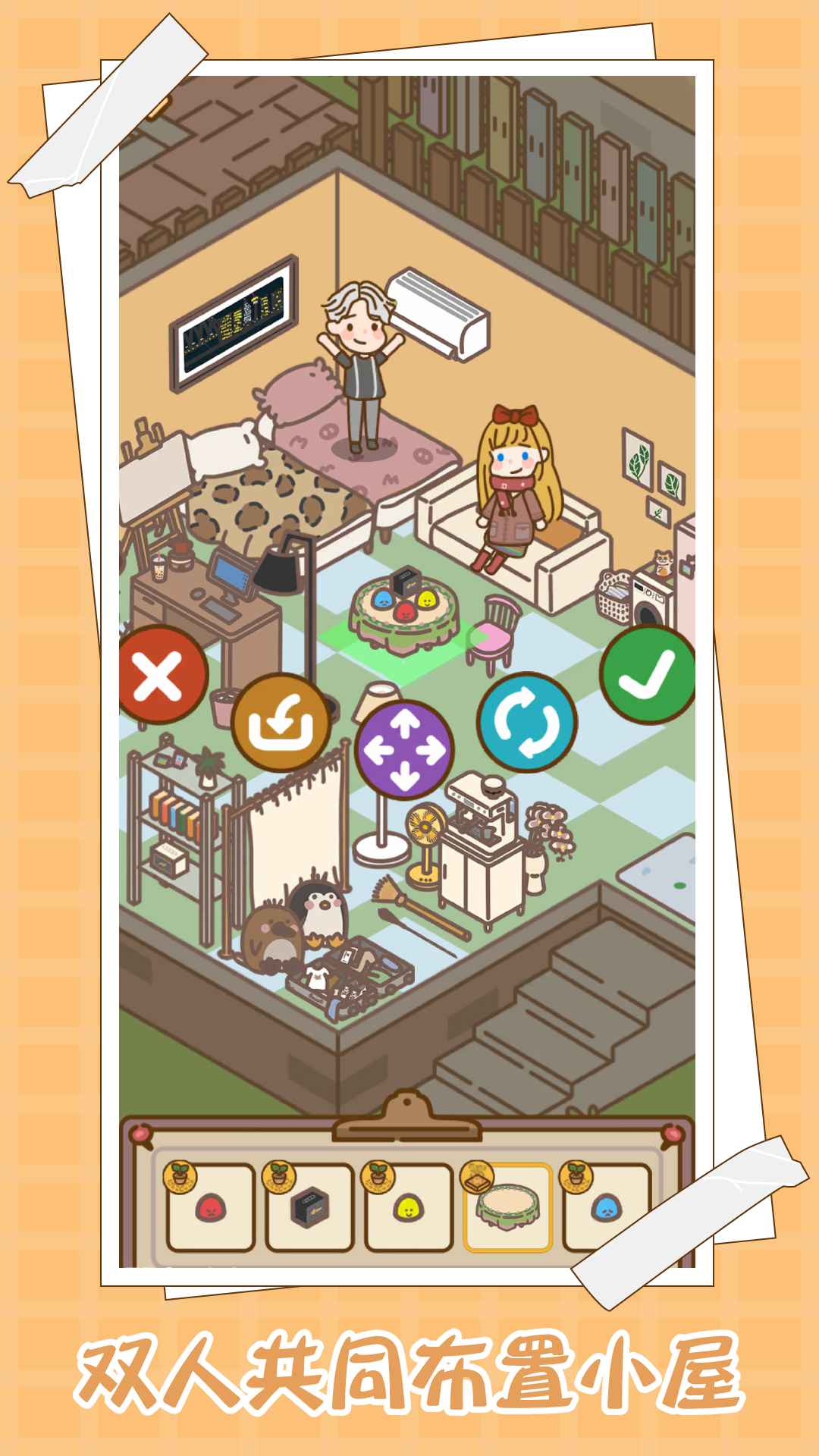Tap the coin badge above the red blob
This screenshot has height=1456, width=819.
point(181,1175)
